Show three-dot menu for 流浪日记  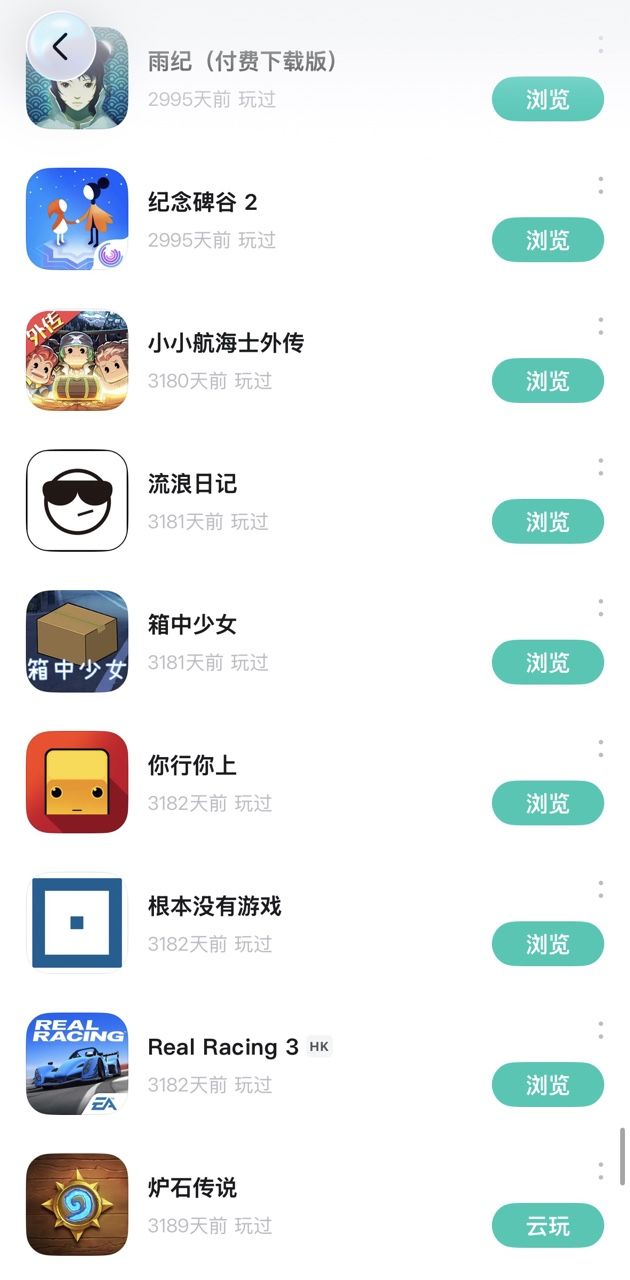click(600, 467)
